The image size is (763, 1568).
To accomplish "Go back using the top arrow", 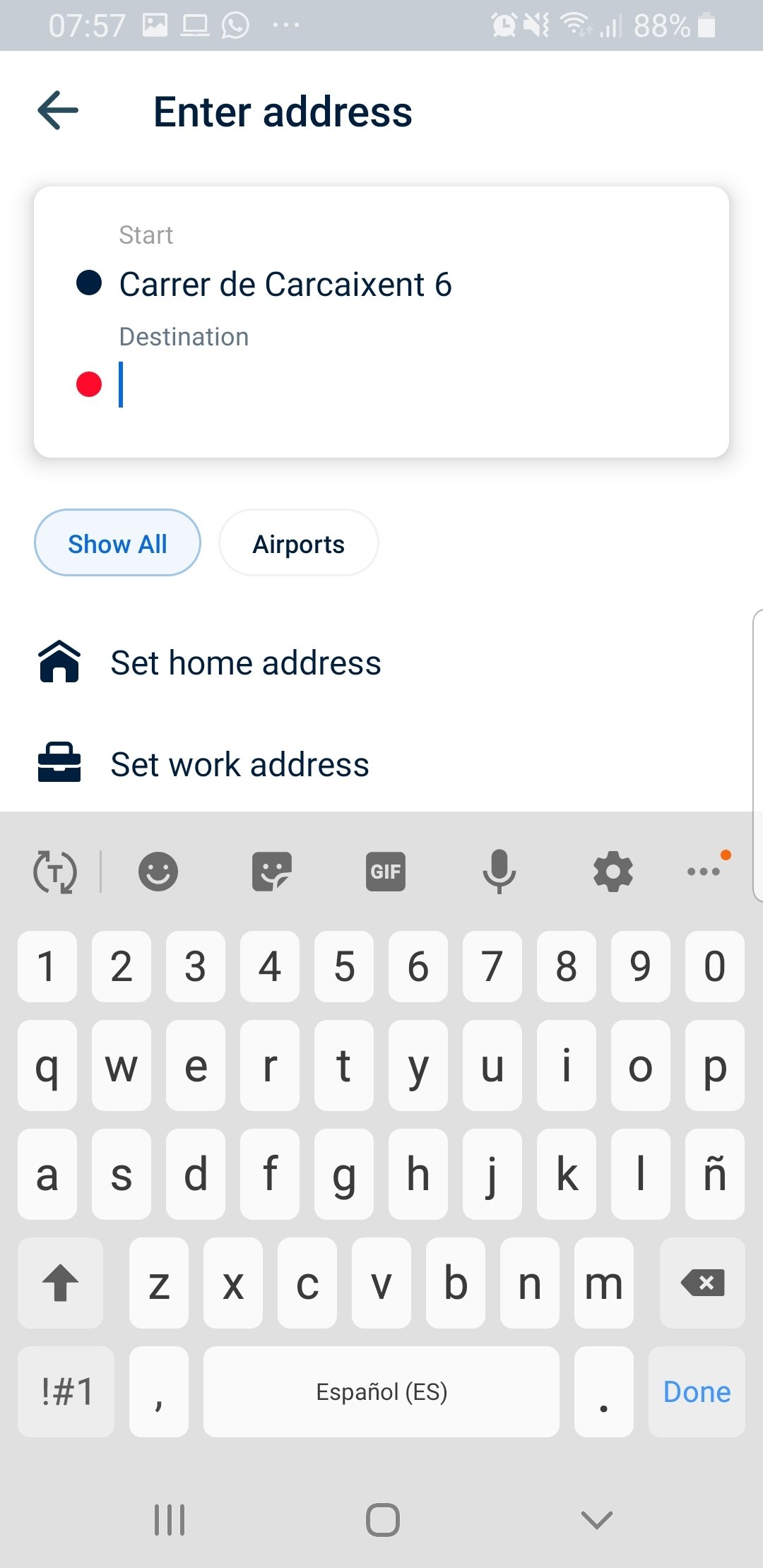I will pyautogui.click(x=58, y=111).
